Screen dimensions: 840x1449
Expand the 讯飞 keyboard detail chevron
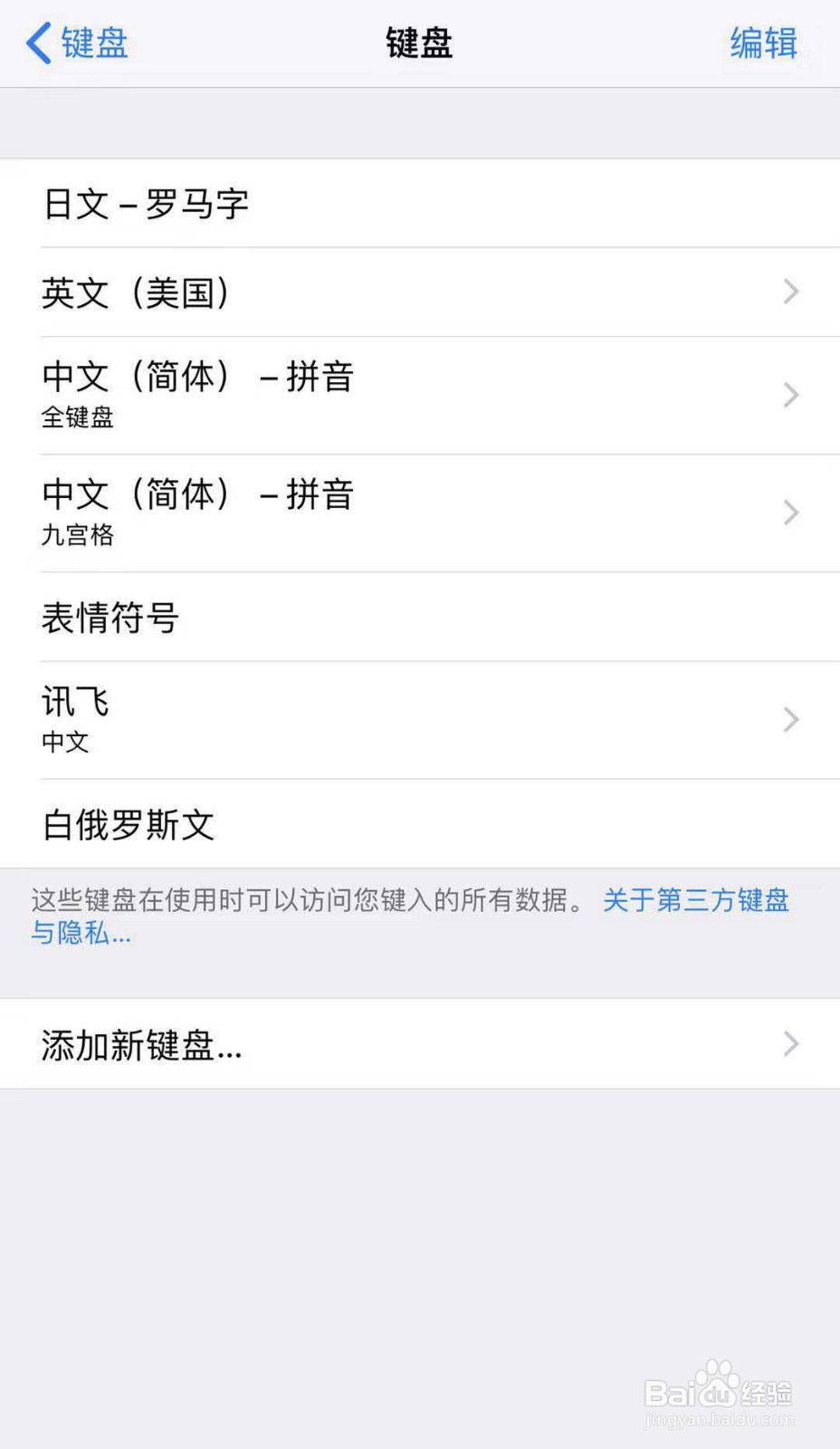tap(791, 719)
